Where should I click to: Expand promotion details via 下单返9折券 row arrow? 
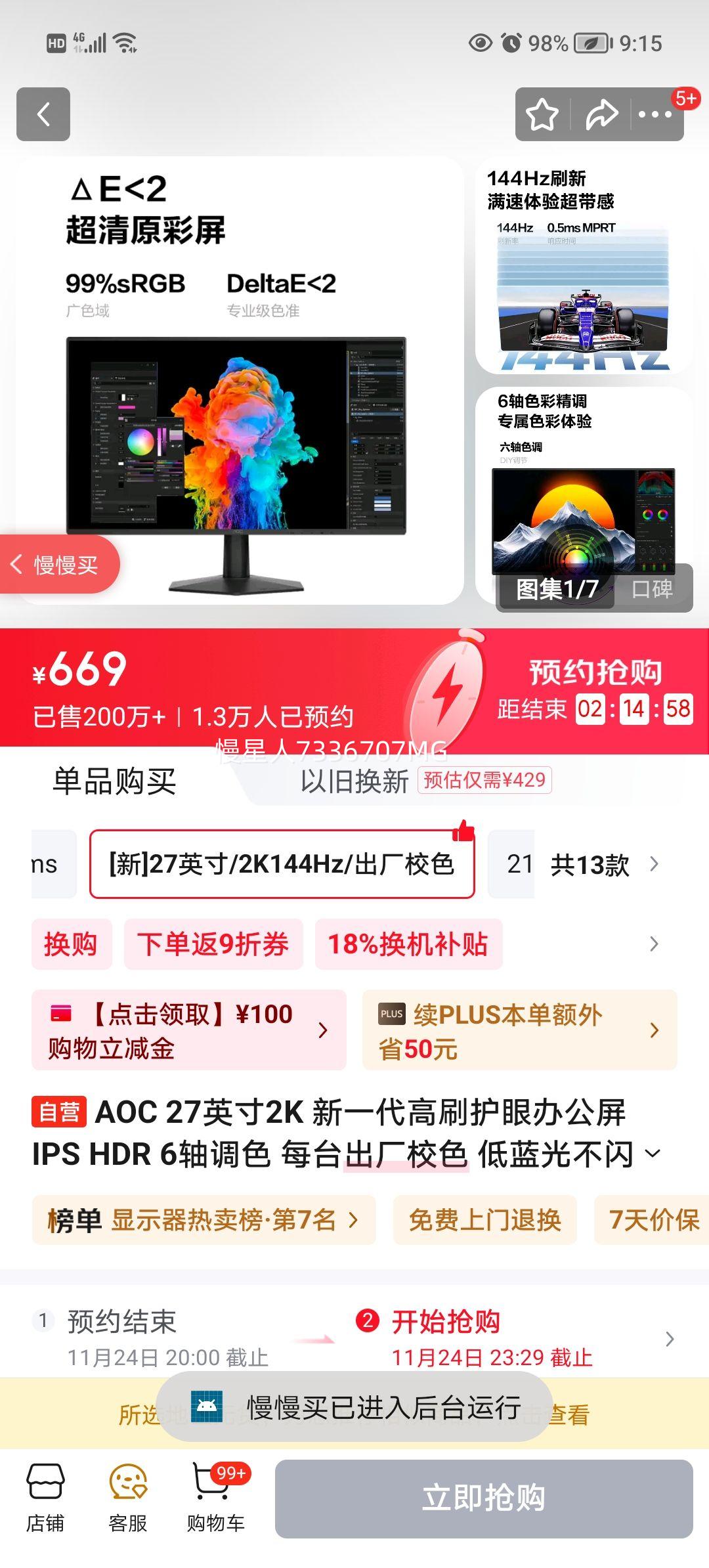coord(653,944)
